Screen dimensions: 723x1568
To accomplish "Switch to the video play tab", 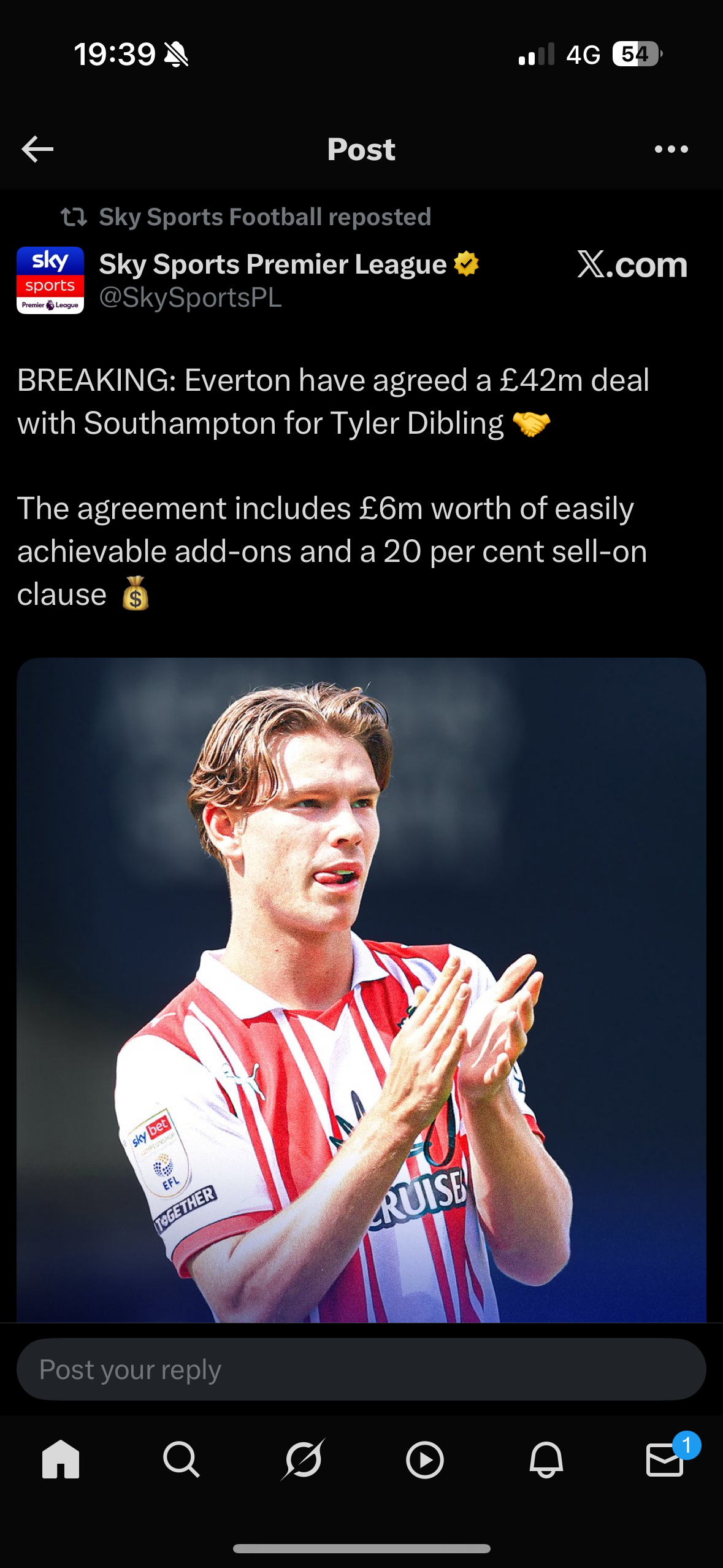I will point(424,1459).
